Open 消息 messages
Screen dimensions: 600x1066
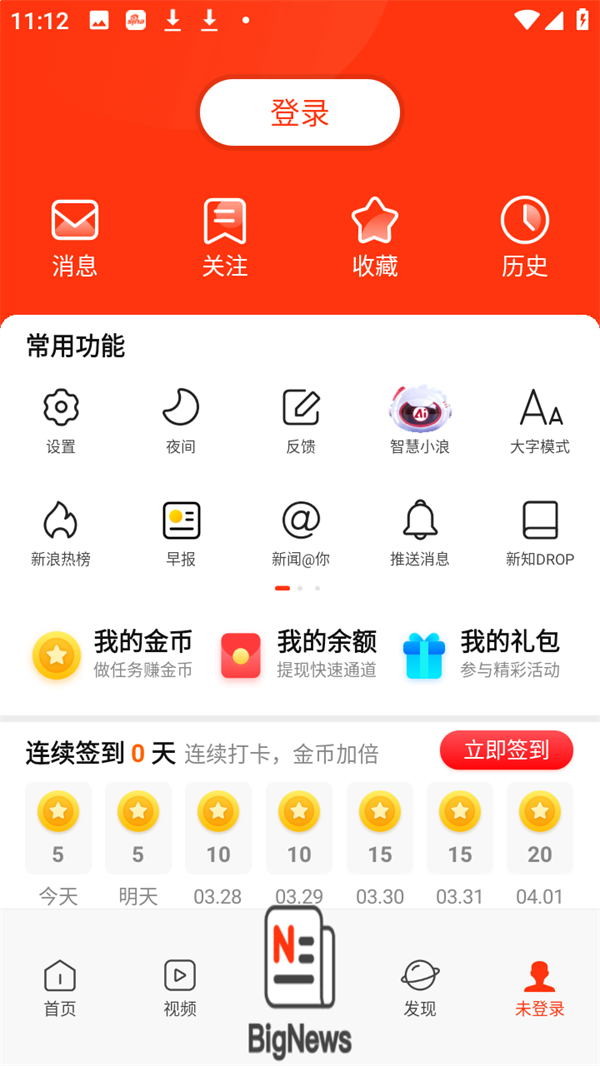click(x=75, y=237)
